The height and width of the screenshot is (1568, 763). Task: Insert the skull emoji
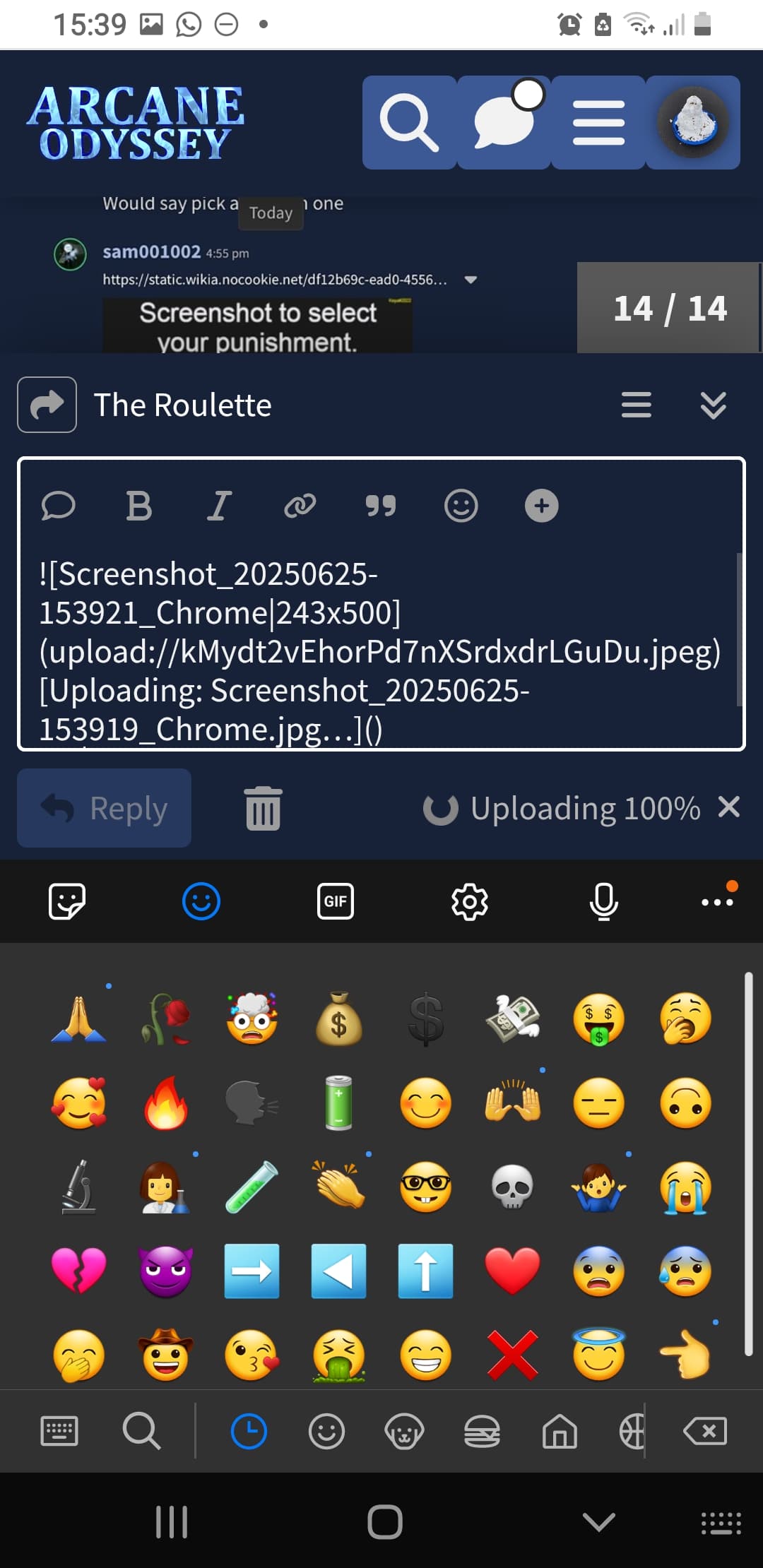pyautogui.click(x=512, y=1187)
